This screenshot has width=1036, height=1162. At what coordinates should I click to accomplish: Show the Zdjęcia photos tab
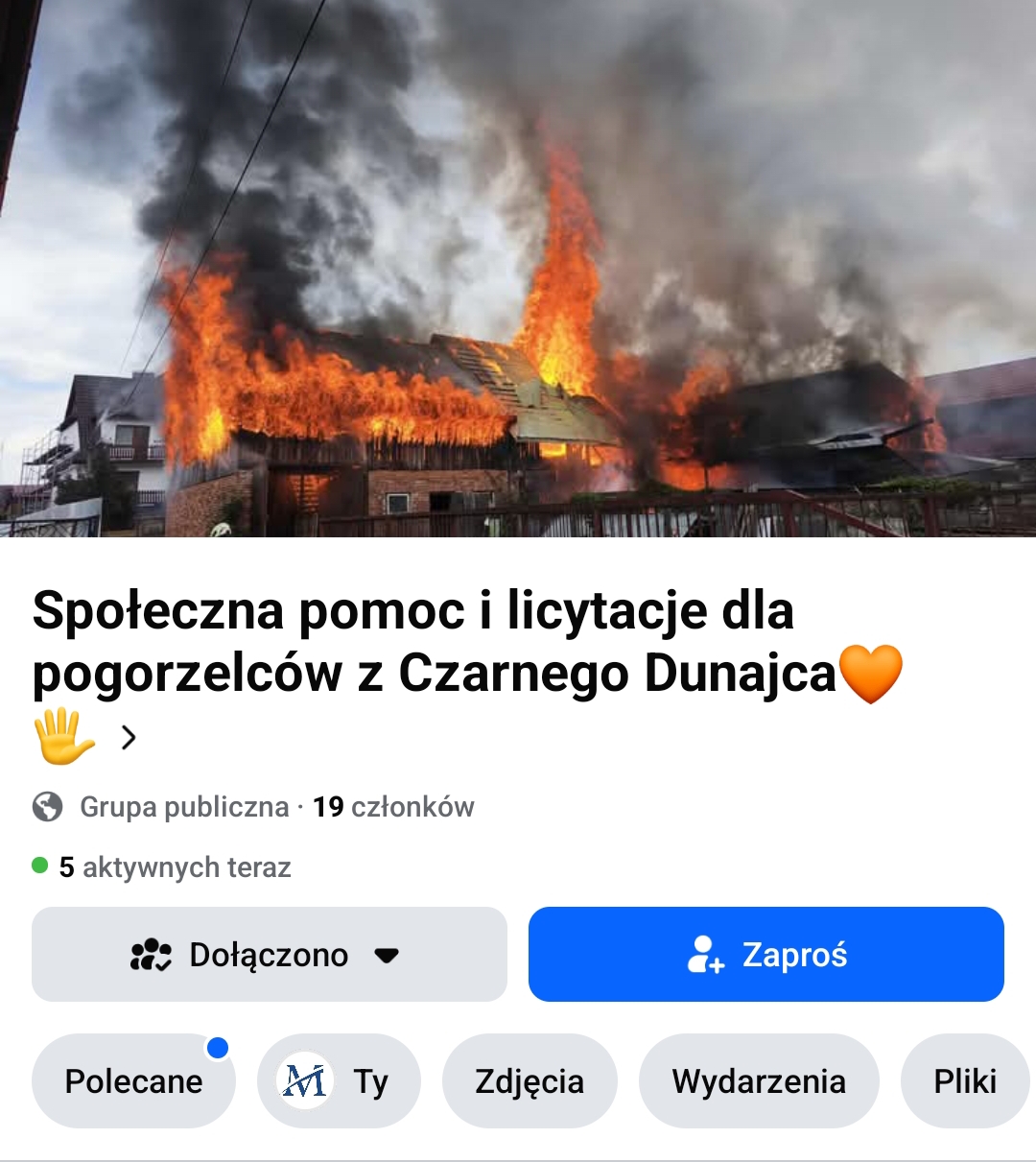coord(530,1081)
